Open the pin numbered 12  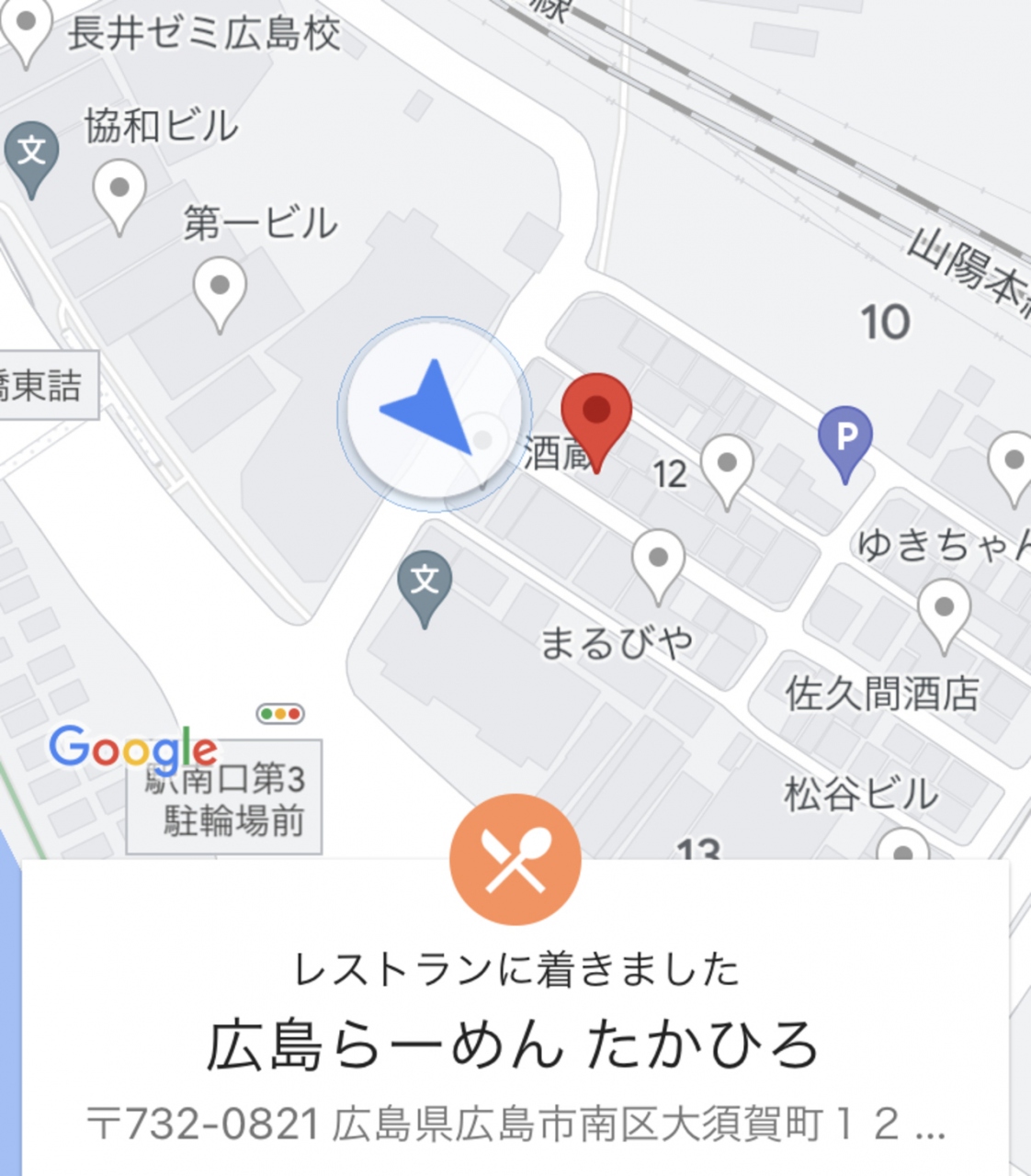727,465
